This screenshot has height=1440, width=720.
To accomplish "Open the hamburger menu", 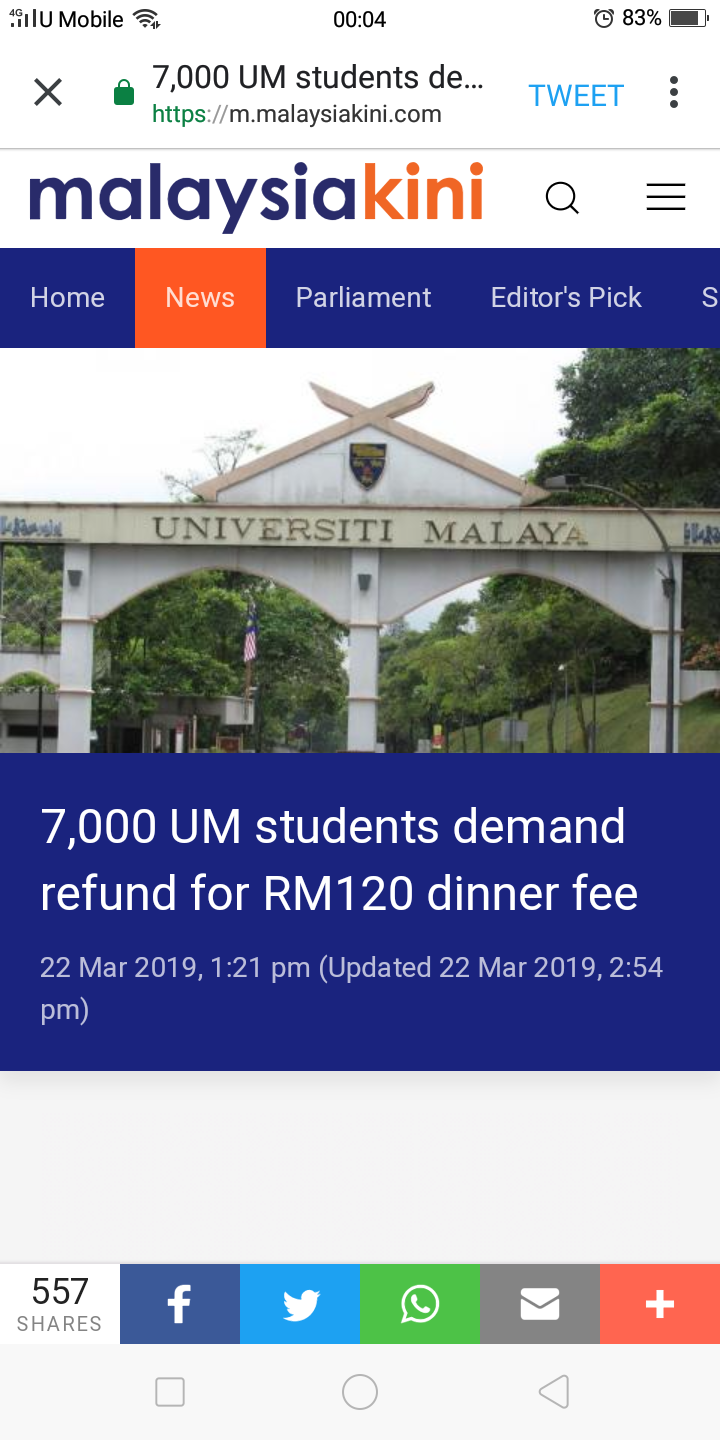I will 665,198.
